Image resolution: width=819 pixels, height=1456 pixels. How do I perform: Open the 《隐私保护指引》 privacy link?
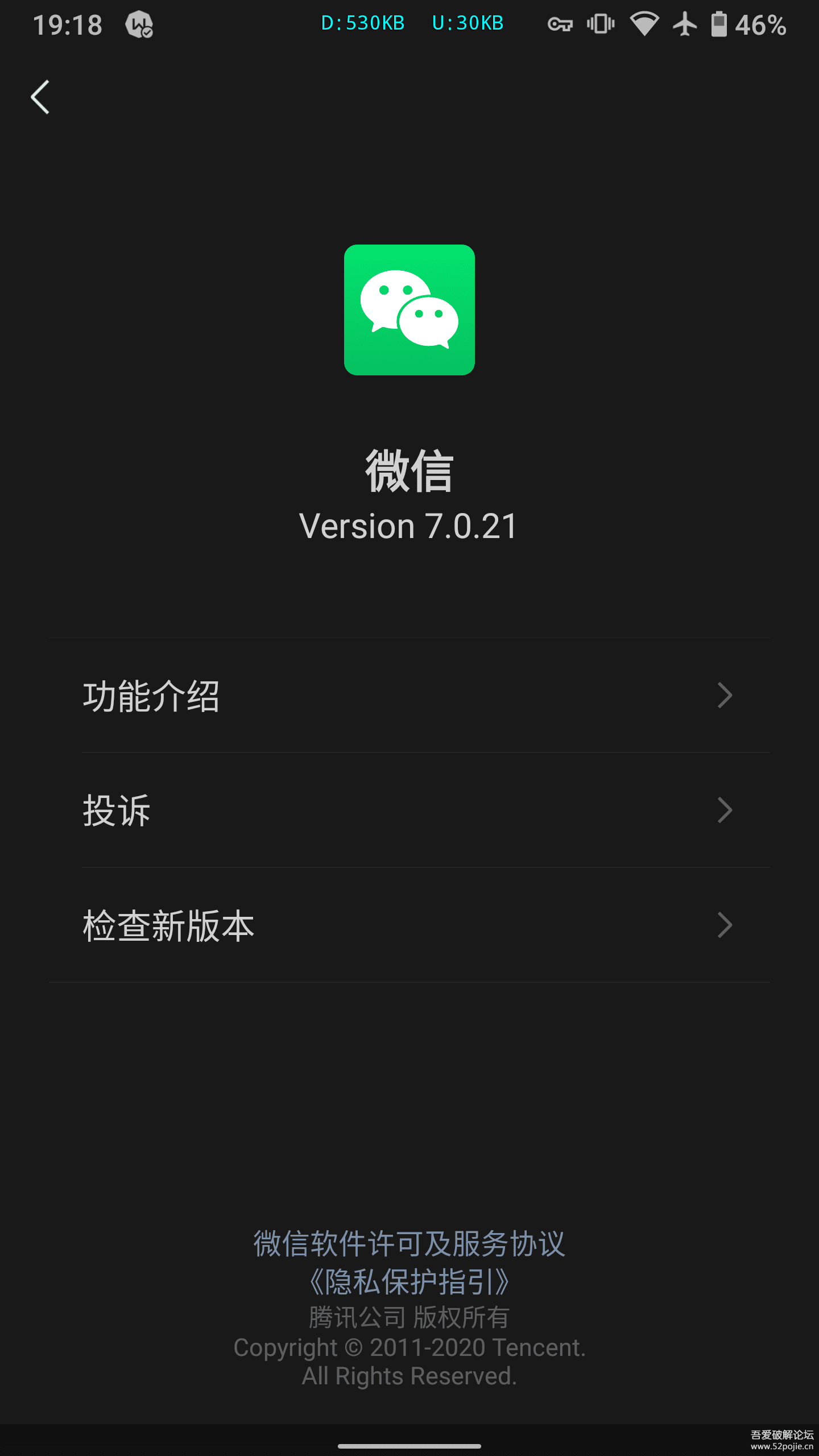pos(409,1281)
